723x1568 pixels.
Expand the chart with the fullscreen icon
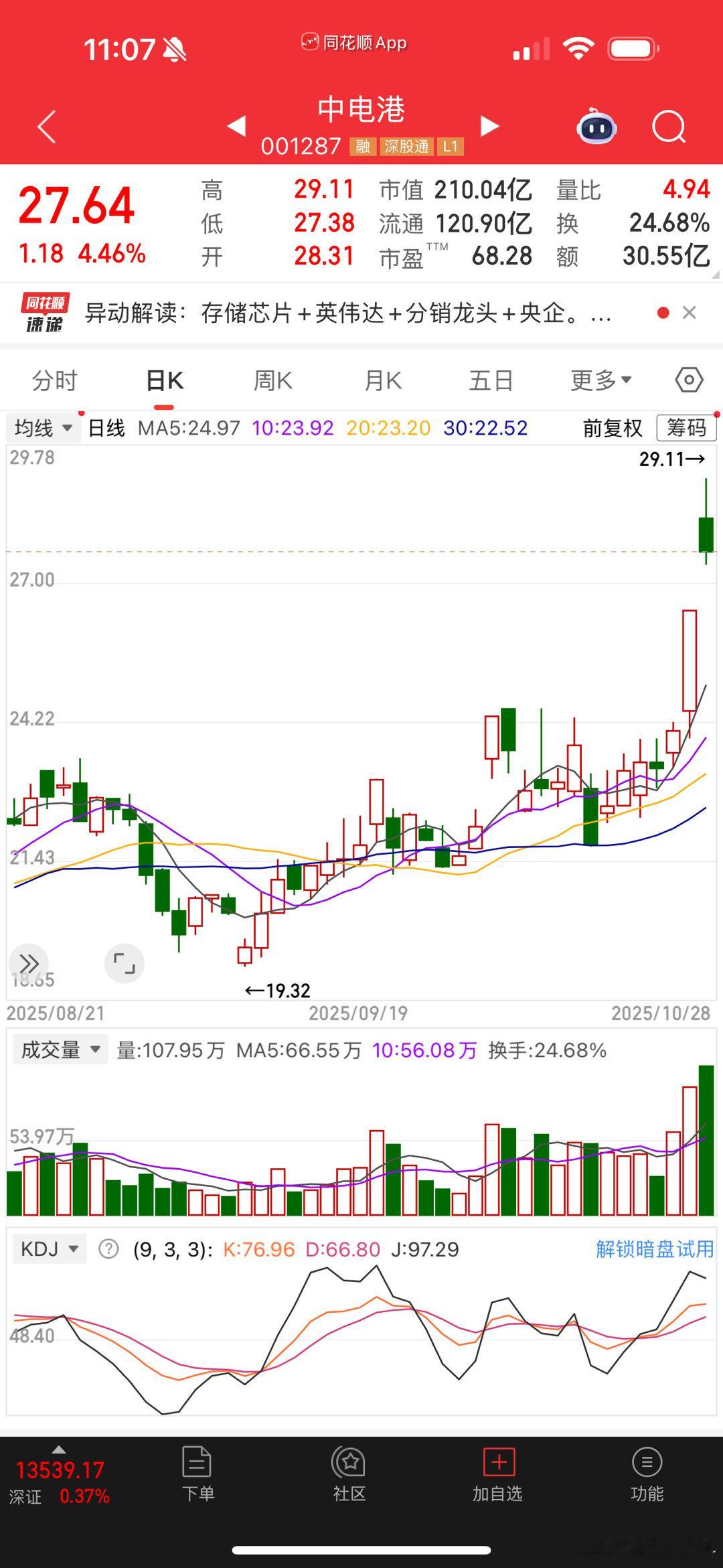125,965
